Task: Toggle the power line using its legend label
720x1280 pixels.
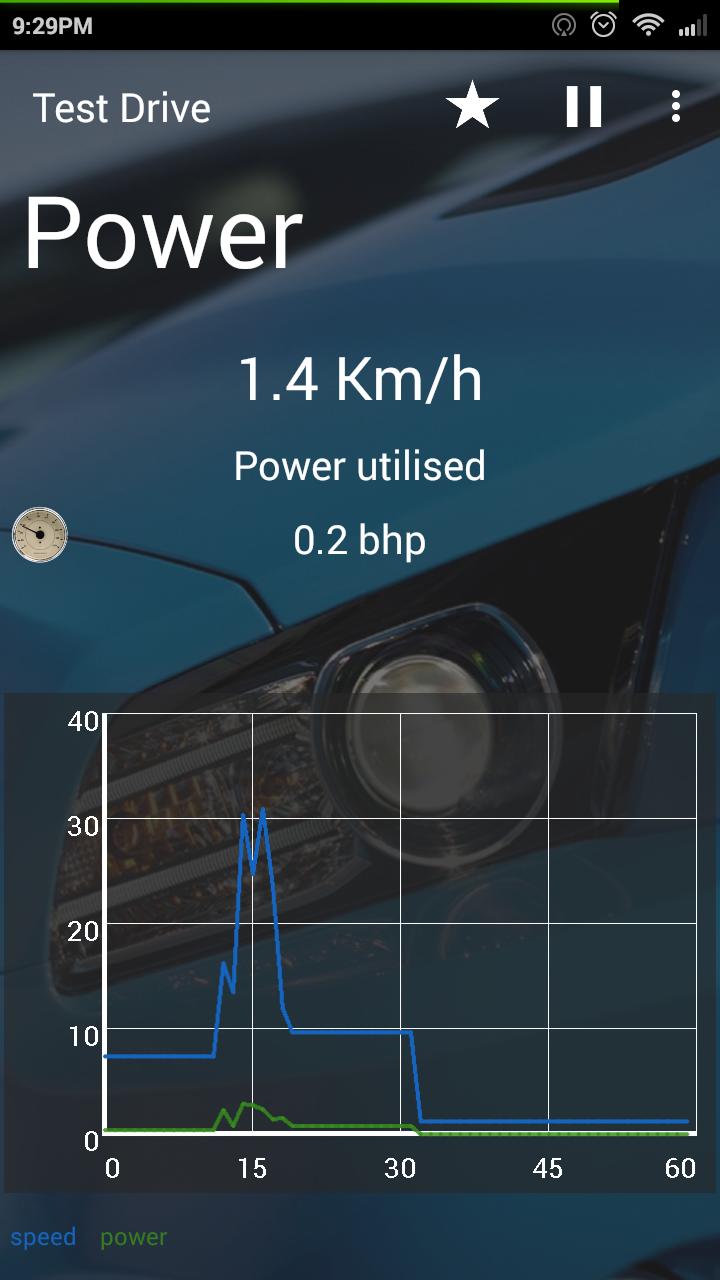Action: pyautogui.click(x=133, y=1237)
